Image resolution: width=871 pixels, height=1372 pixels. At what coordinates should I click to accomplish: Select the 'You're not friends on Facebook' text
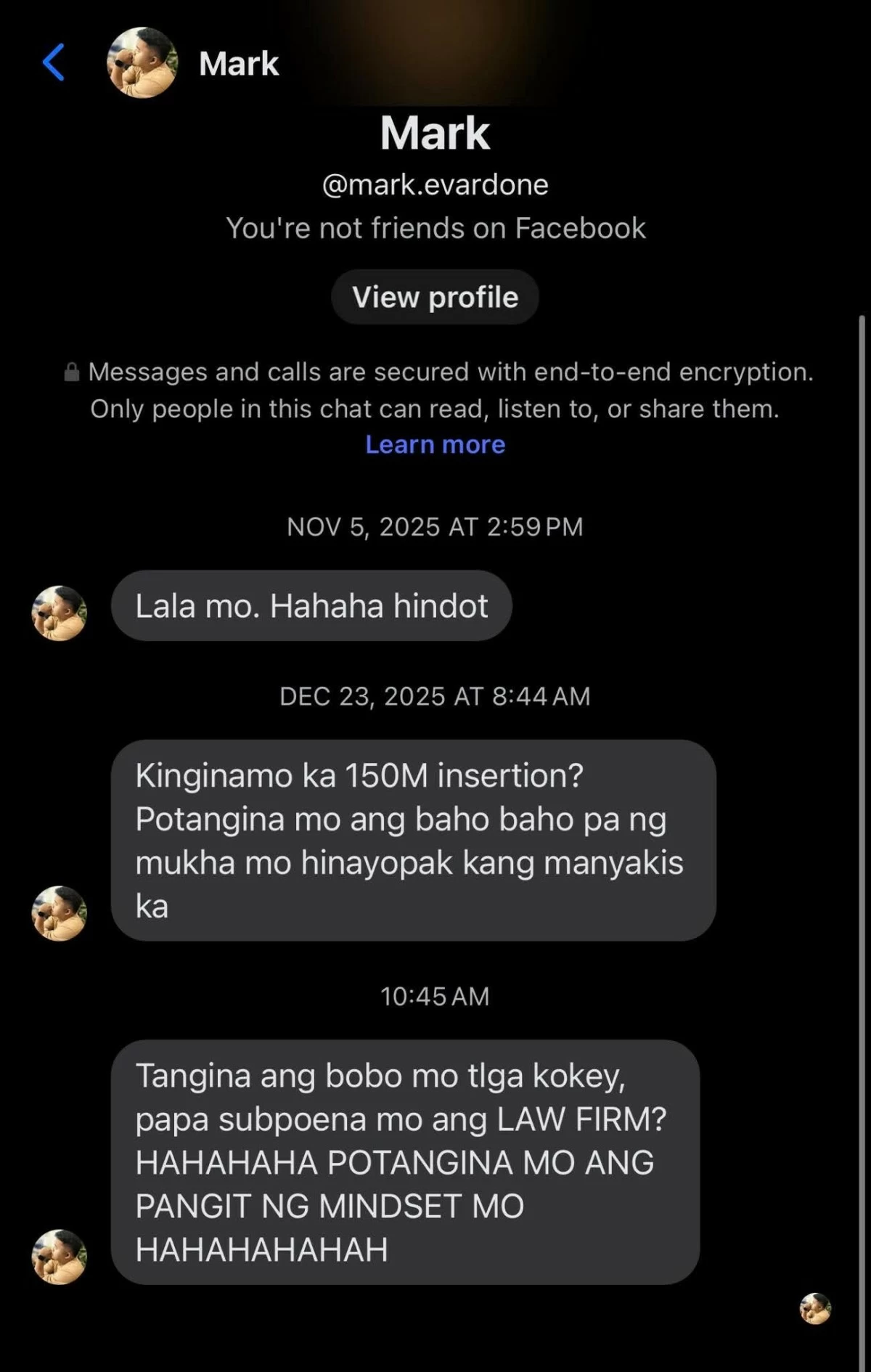[x=435, y=227]
